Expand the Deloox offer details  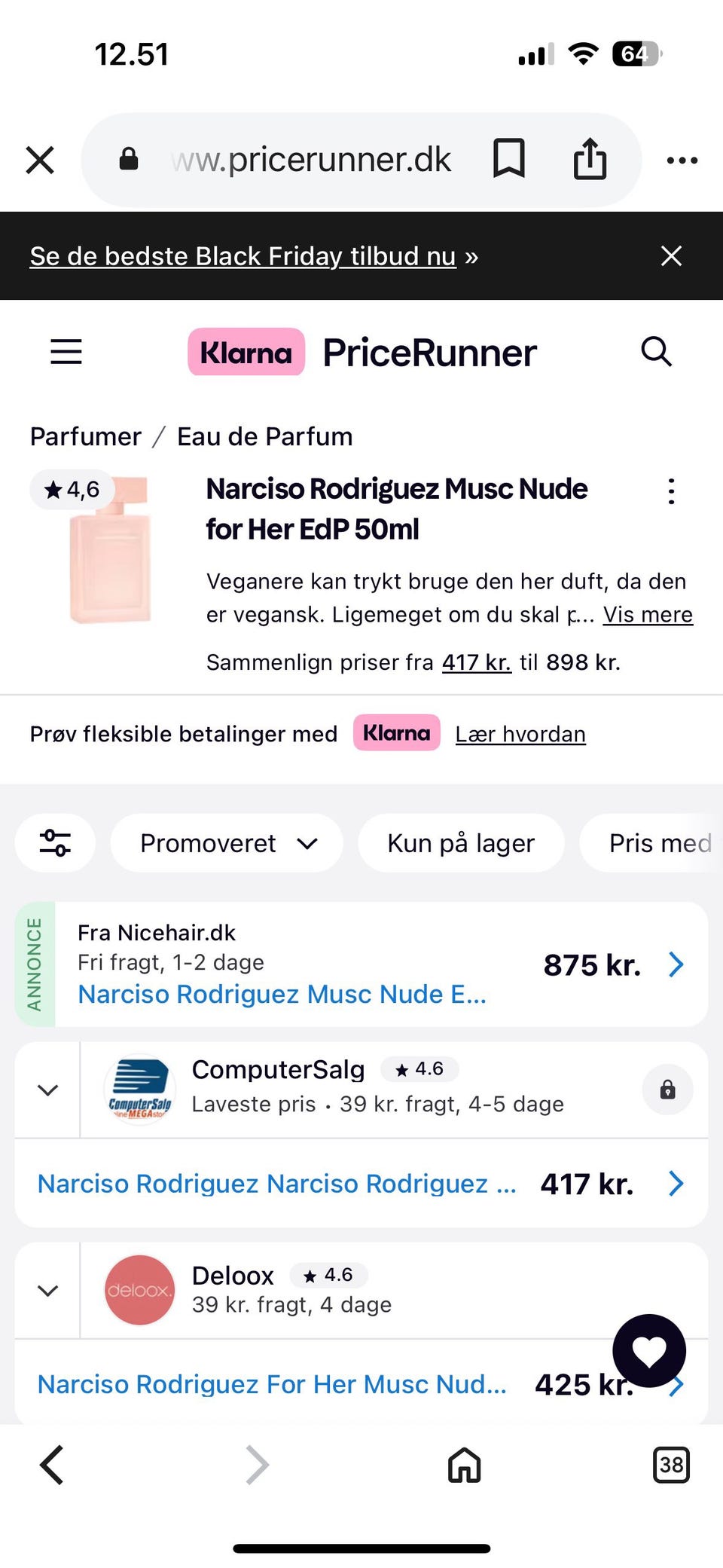pyautogui.click(x=47, y=1290)
